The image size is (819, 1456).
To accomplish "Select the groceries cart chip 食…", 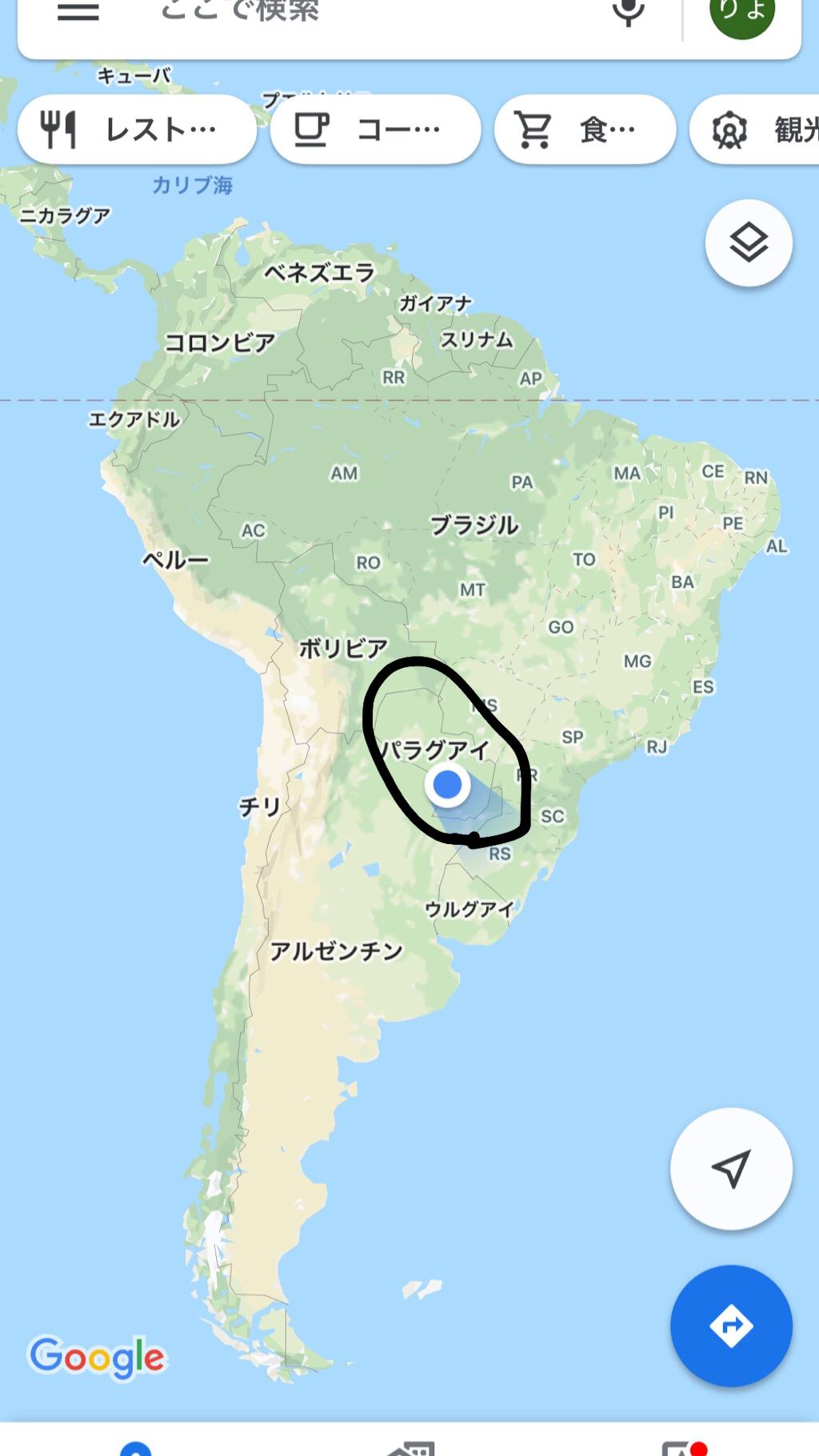I will click(585, 130).
